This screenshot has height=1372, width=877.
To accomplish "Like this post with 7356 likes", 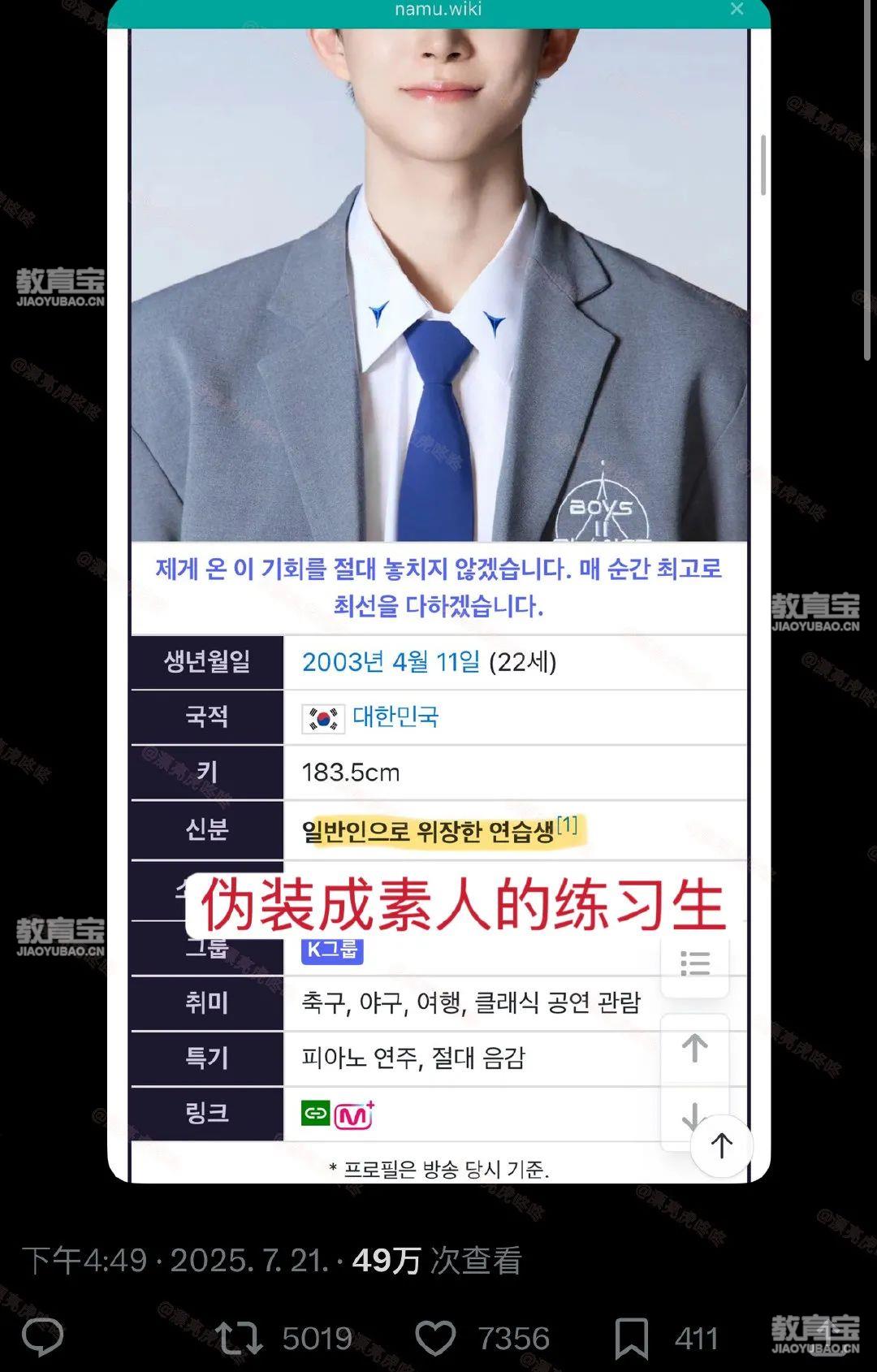I will pyautogui.click(x=436, y=1338).
